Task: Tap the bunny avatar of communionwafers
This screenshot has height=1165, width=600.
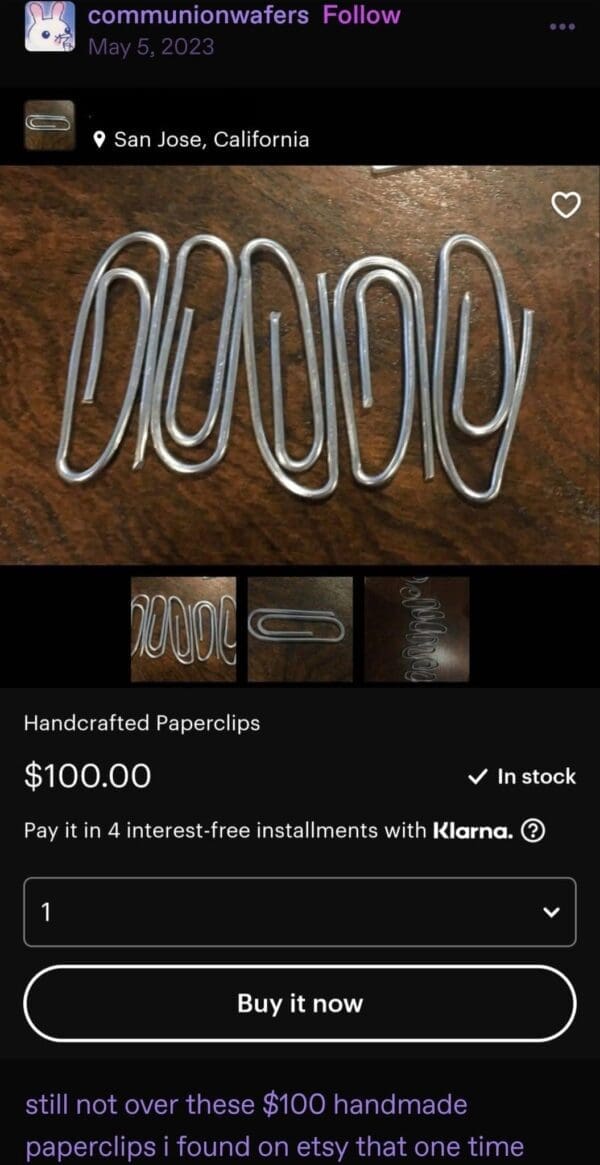Action: coord(49,27)
